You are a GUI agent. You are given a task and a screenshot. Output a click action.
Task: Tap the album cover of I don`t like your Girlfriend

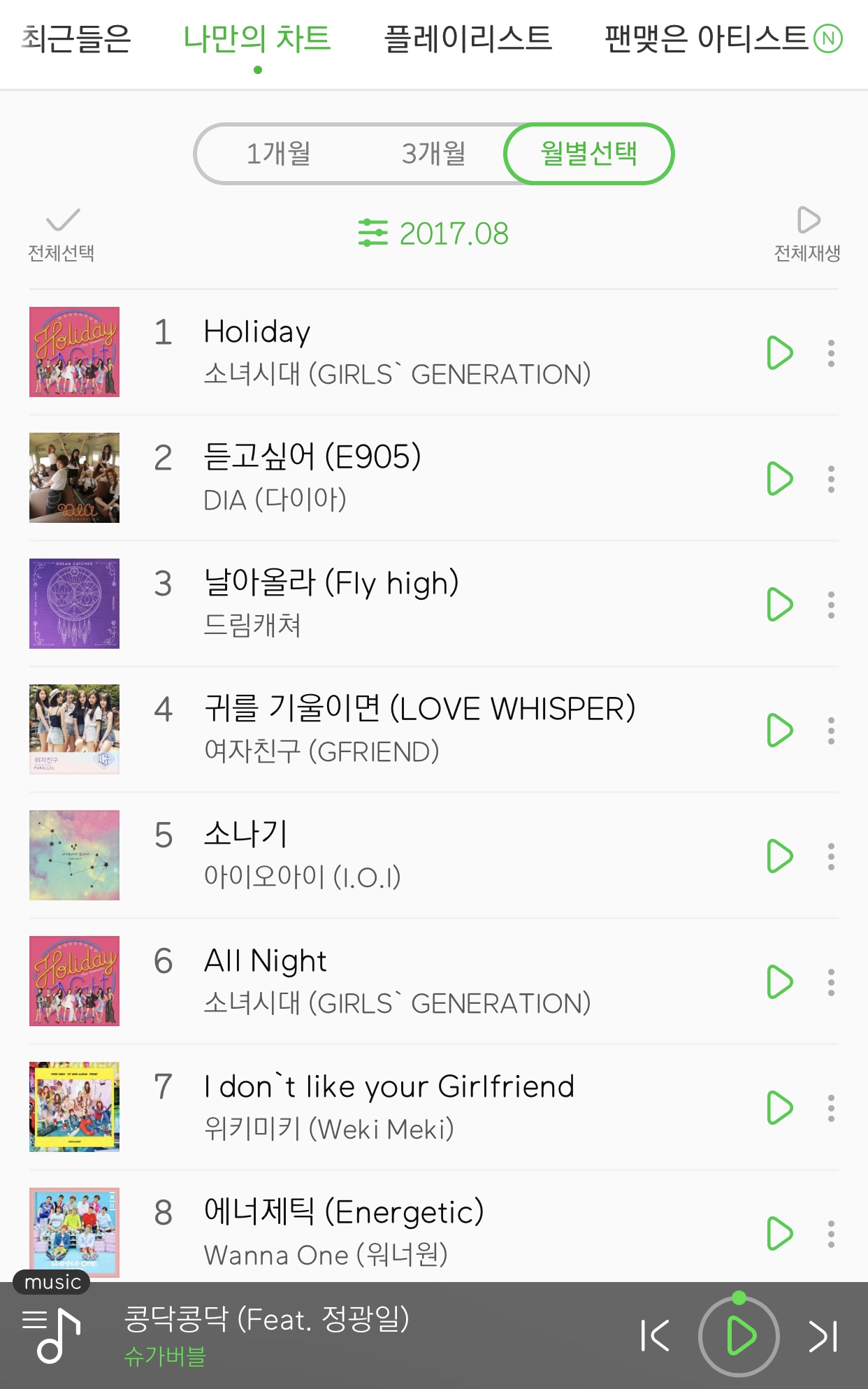pos(74,1107)
